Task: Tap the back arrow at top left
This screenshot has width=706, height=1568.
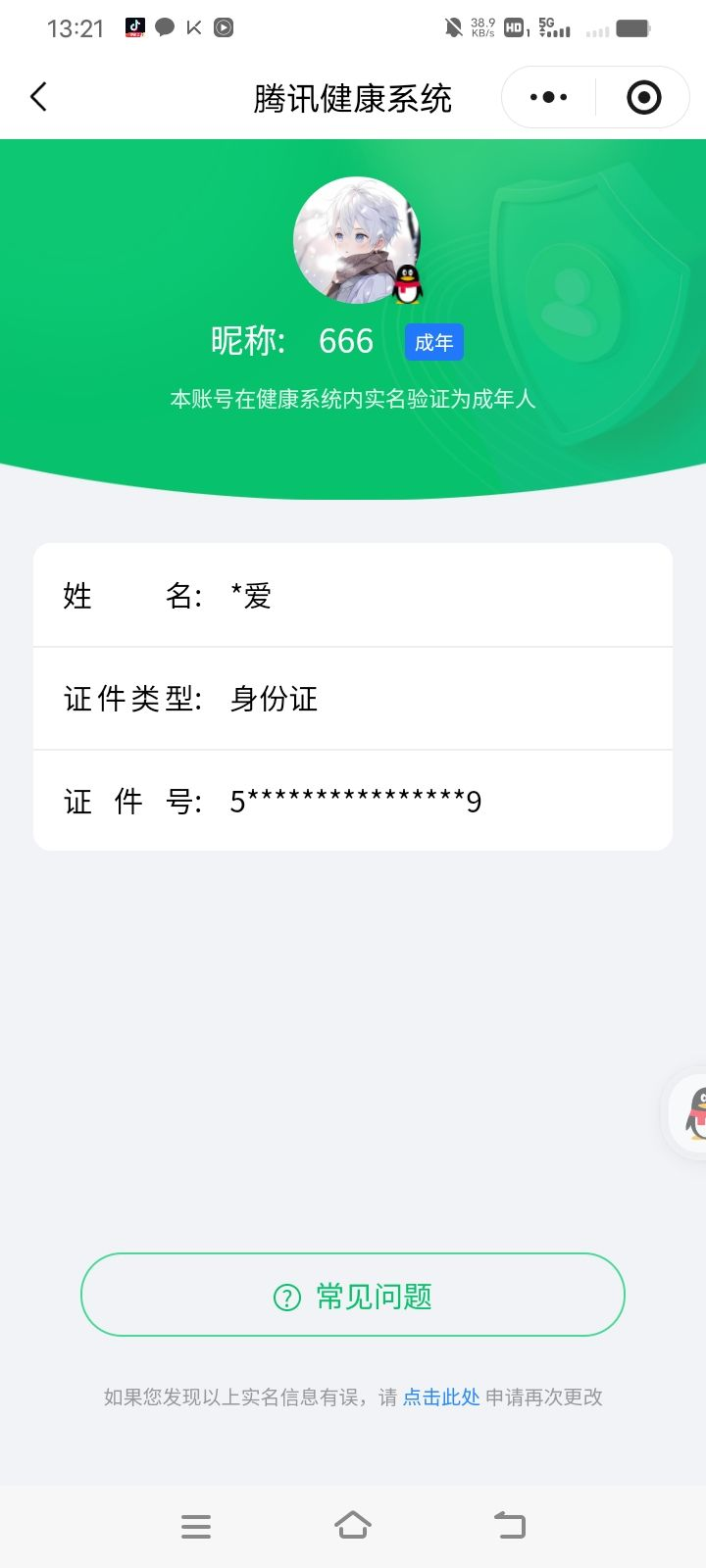Action: (37, 97)
